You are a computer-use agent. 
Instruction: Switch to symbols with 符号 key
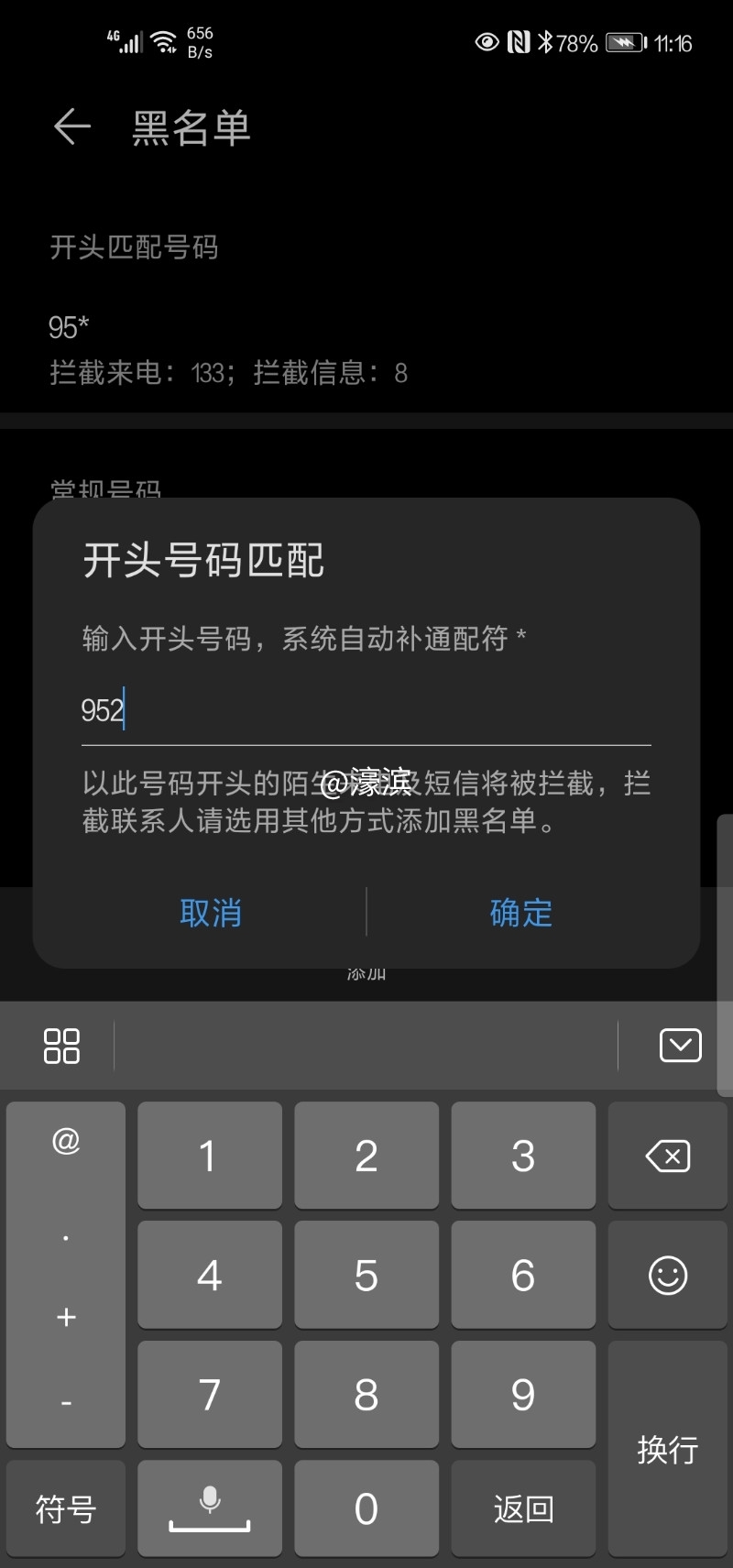(x=66, y=1508)
